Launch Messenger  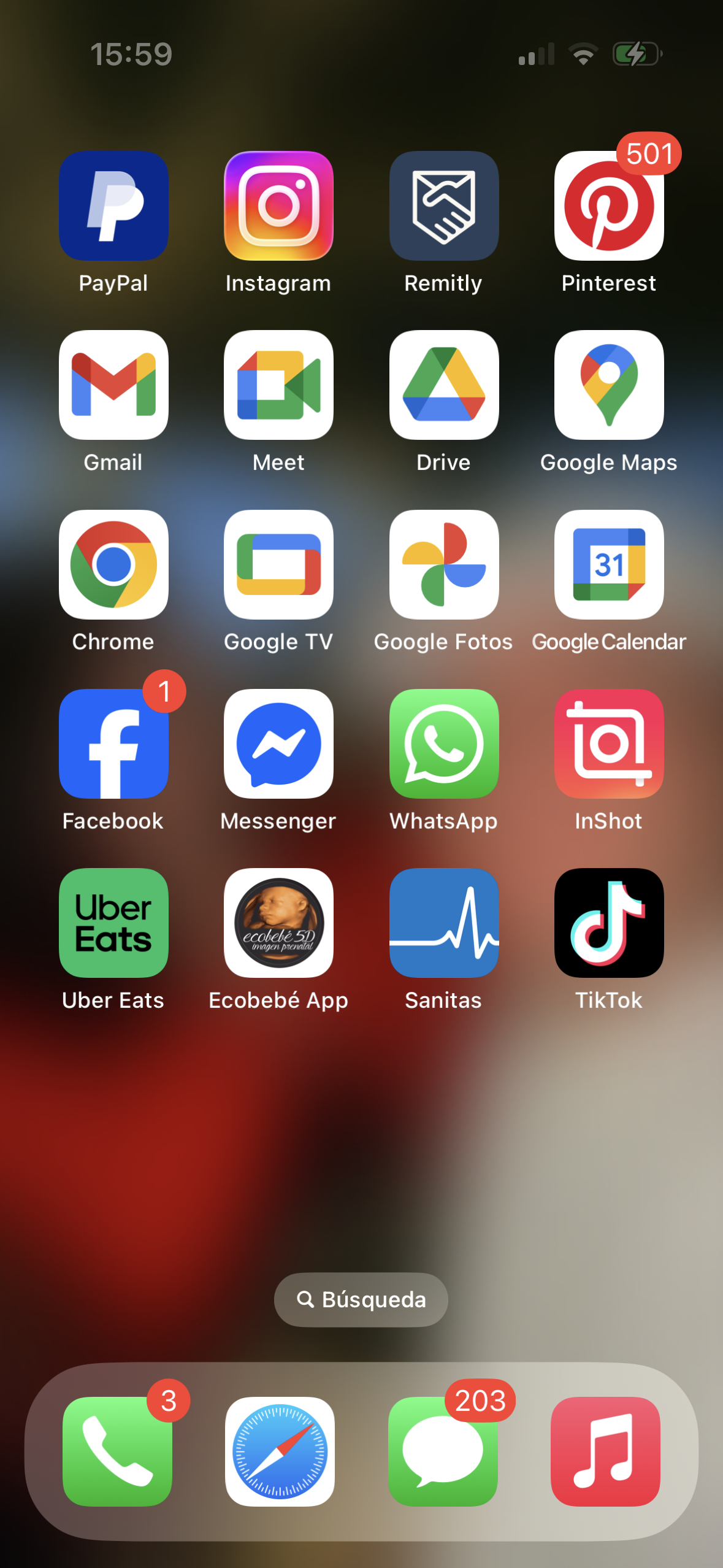278,744
